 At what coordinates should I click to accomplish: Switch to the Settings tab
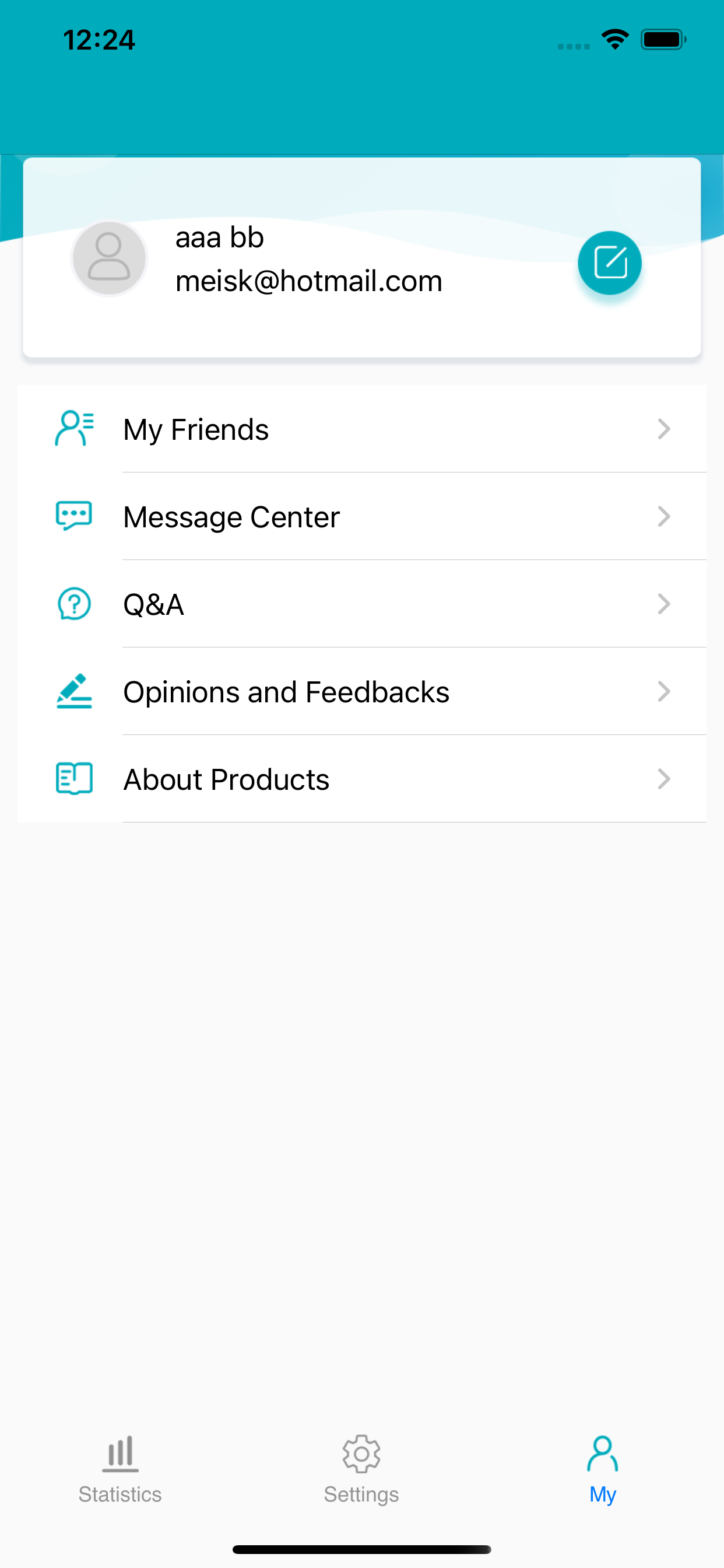tap(361, 1469)
